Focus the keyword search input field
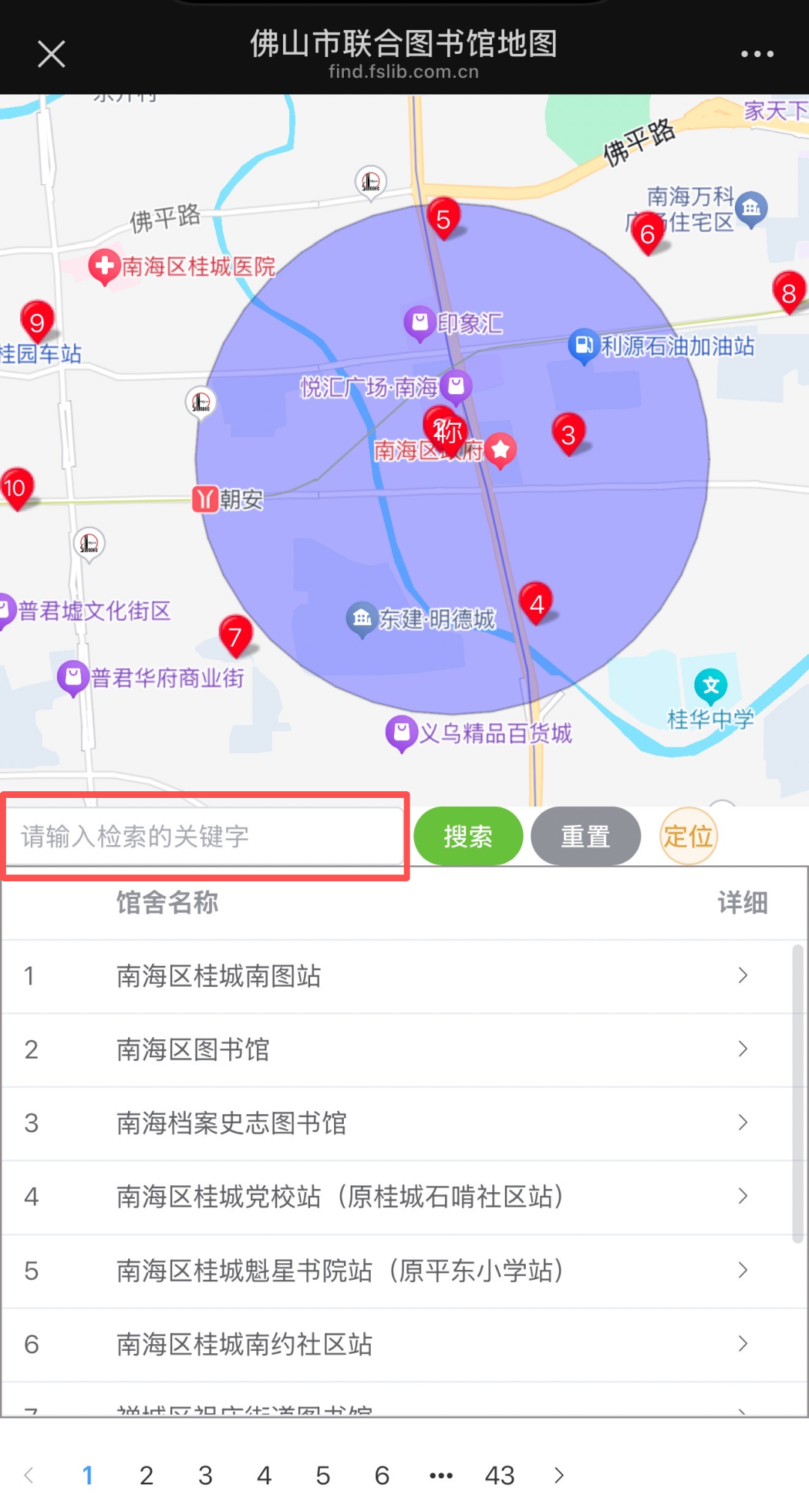The image size is (809, 1512). click(204, 836)
